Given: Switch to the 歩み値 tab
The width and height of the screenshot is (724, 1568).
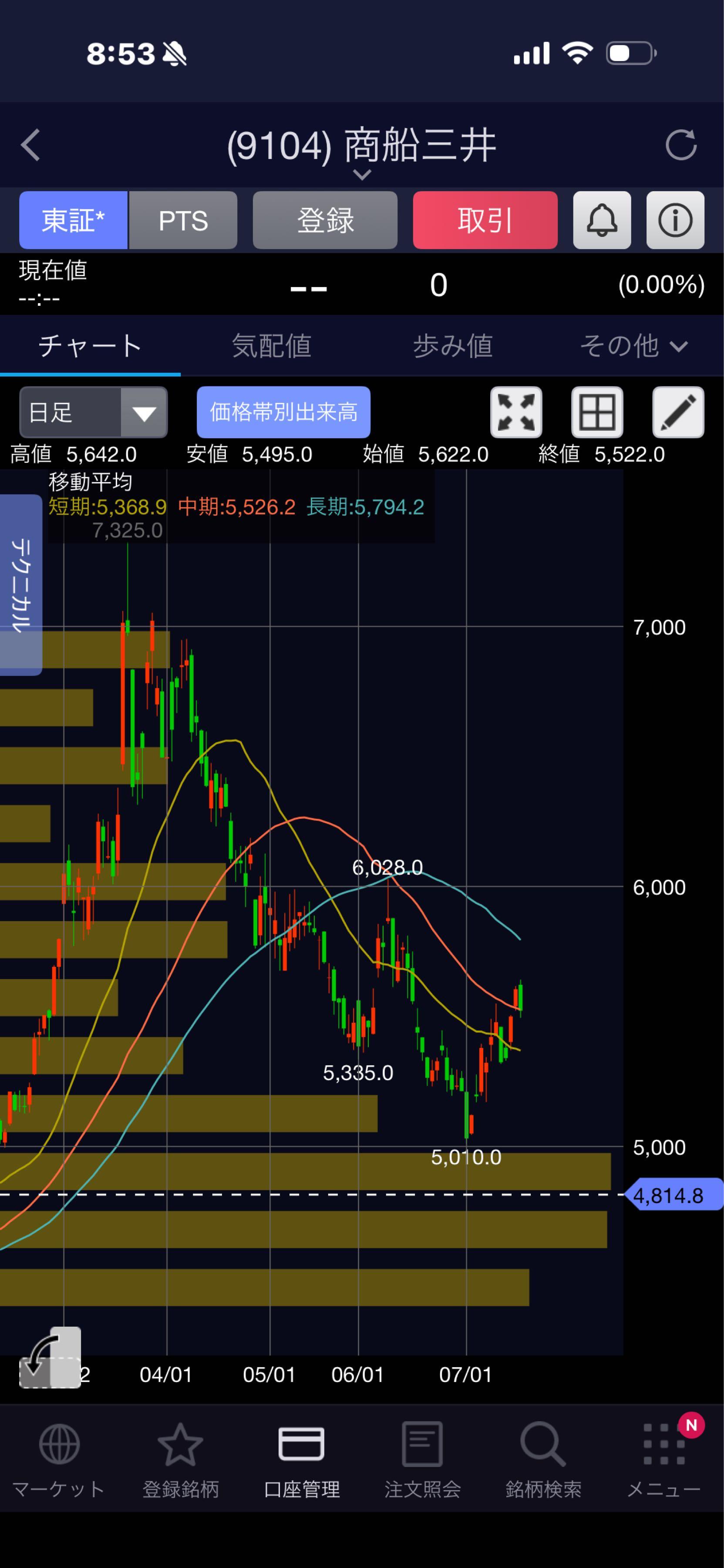Looking at the screenshot, I should click(453, 346).
